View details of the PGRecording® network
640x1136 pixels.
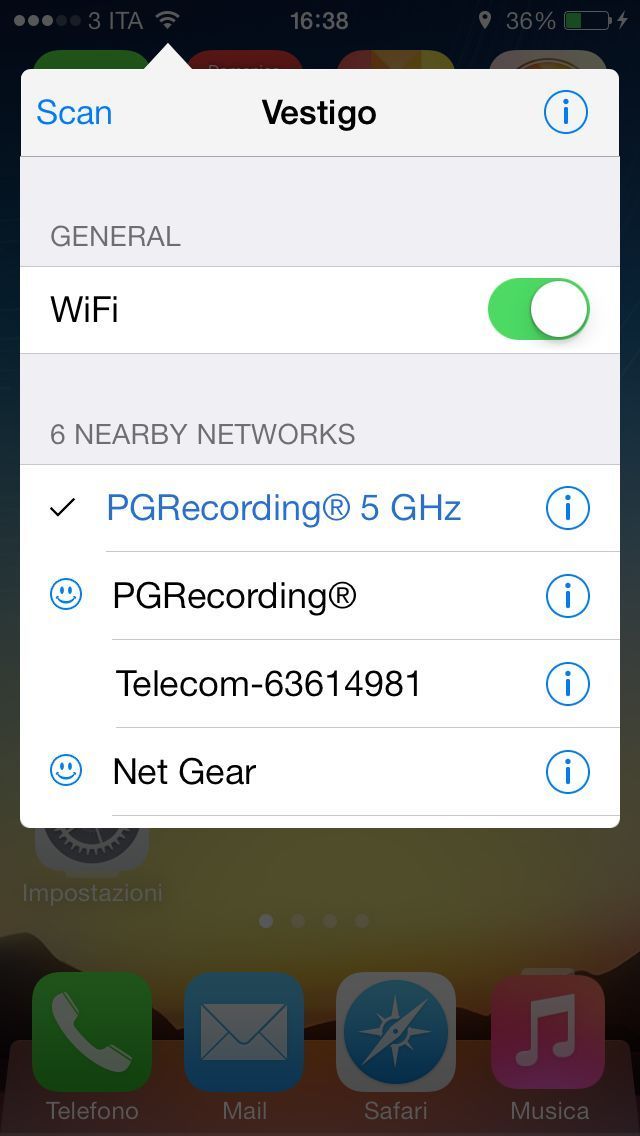coord(567,597)
